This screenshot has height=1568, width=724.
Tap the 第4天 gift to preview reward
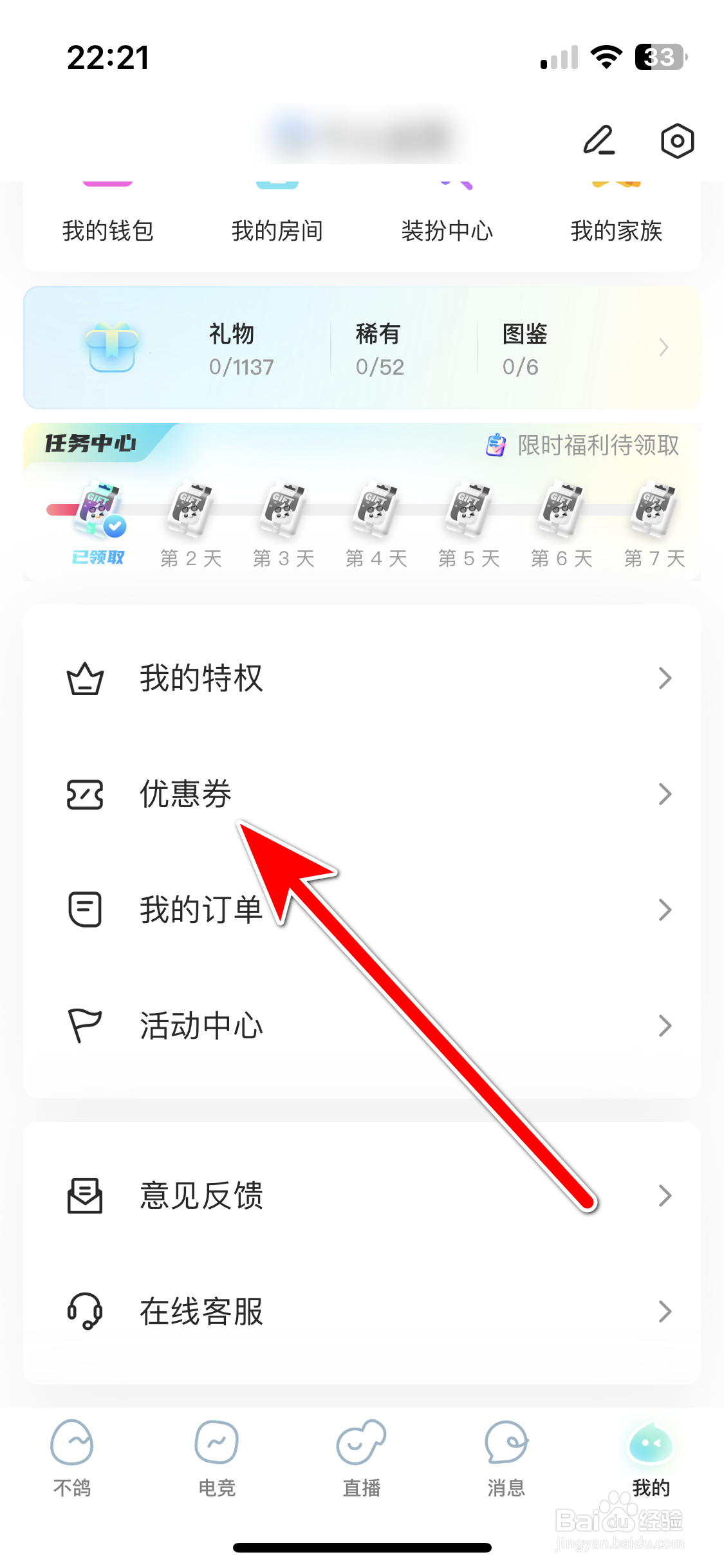click(x=376, y=512)
